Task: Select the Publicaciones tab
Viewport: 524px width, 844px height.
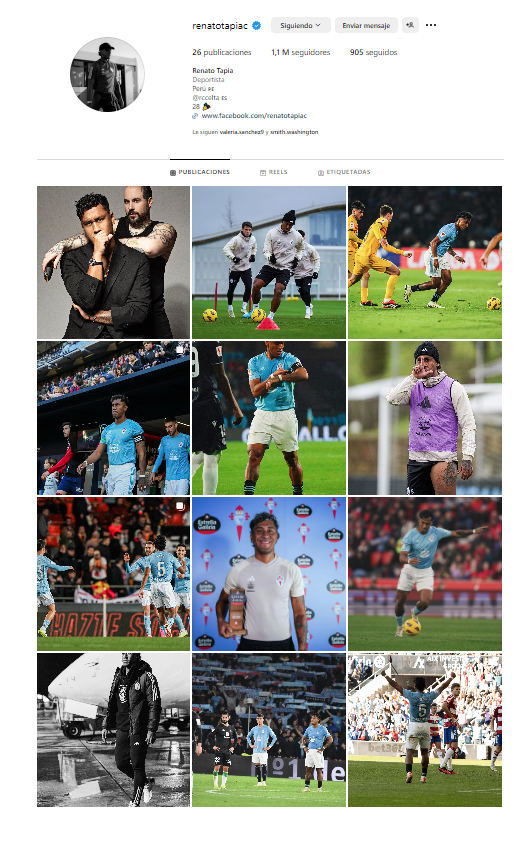Action: pyautogui.click(x=200, y=172)
